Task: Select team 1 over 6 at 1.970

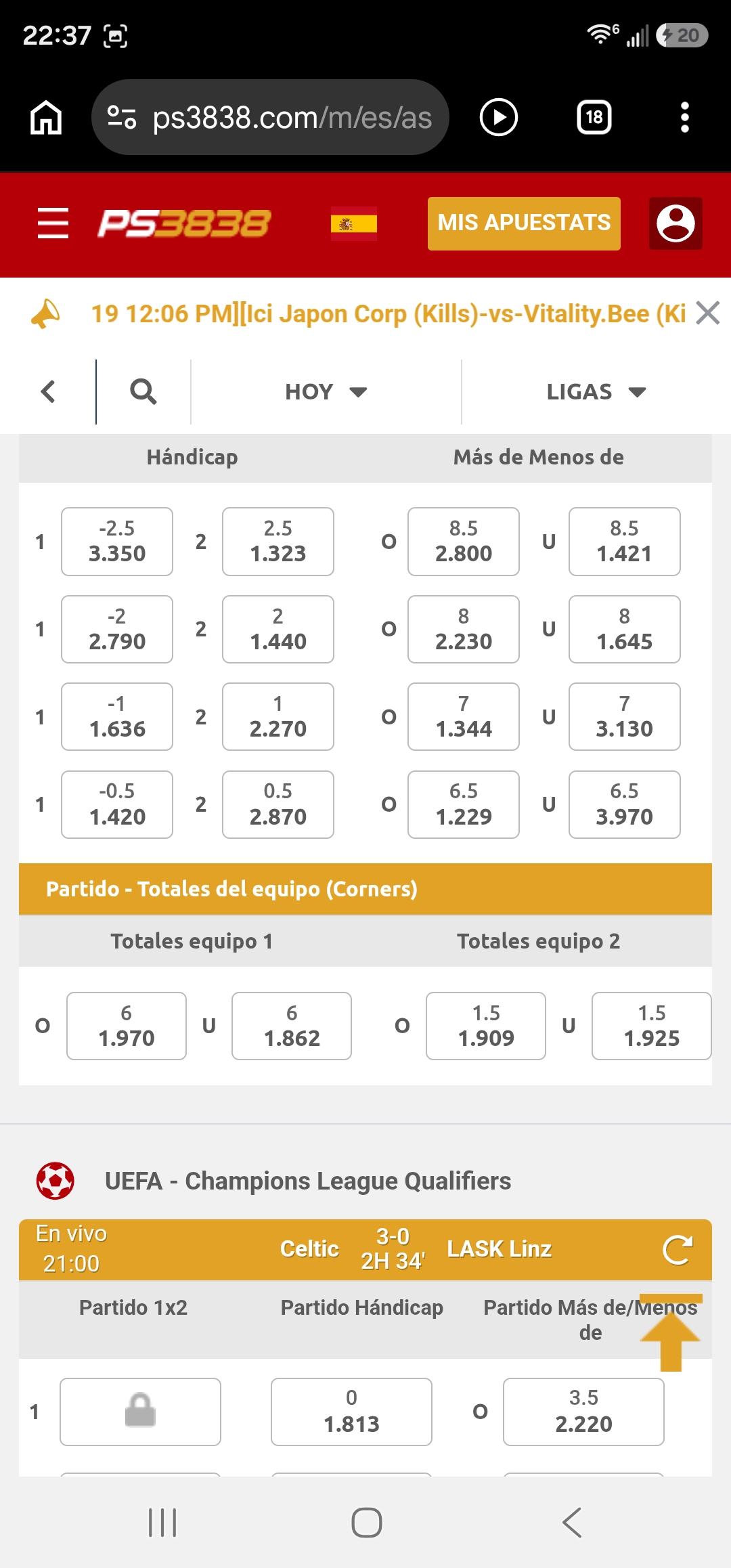Action: coord(127,1026)
